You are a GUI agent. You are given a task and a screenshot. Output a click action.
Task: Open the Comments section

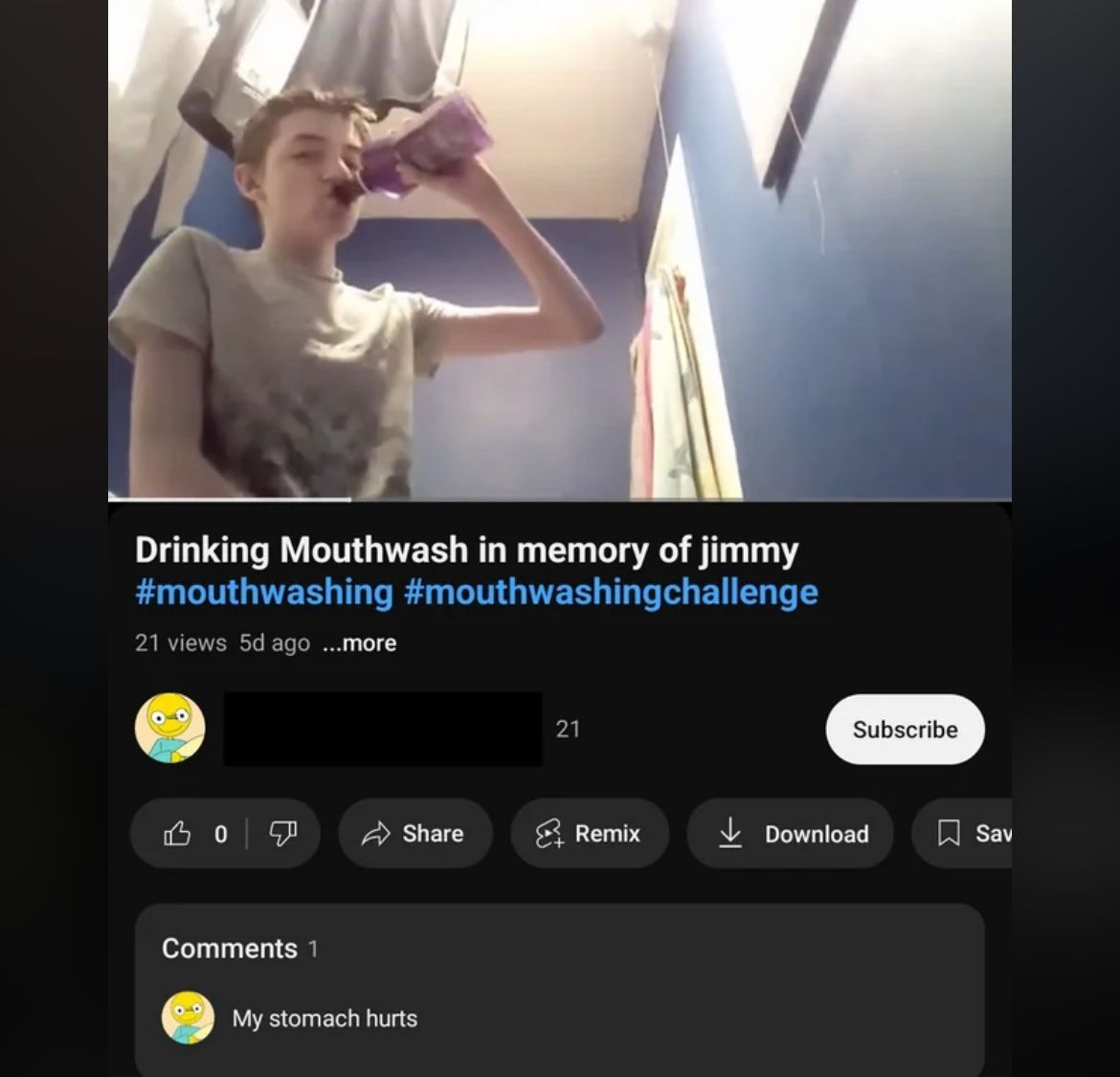230,948
